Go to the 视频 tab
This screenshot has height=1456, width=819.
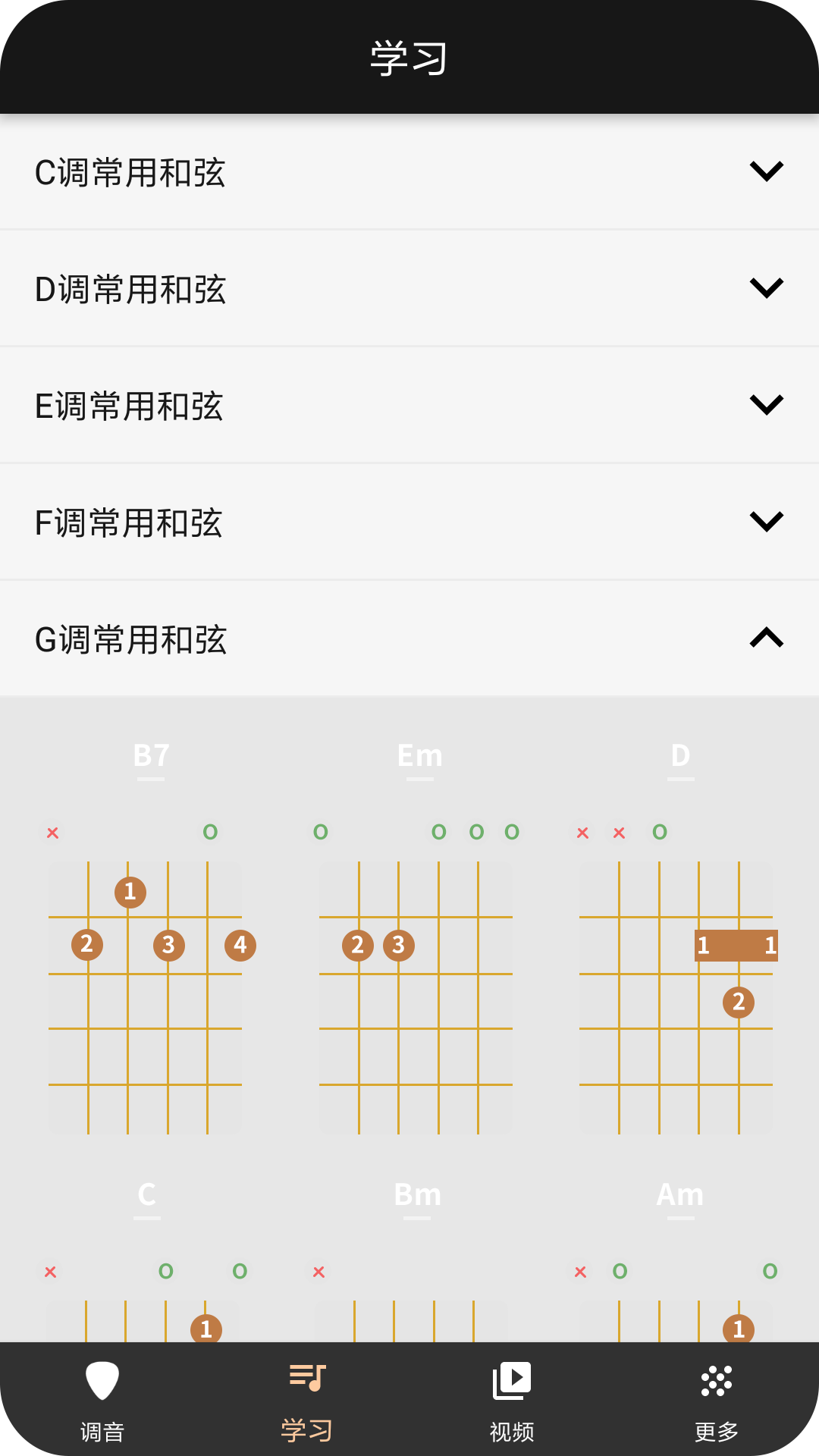pyautogui.click(x=512, y=1400)
